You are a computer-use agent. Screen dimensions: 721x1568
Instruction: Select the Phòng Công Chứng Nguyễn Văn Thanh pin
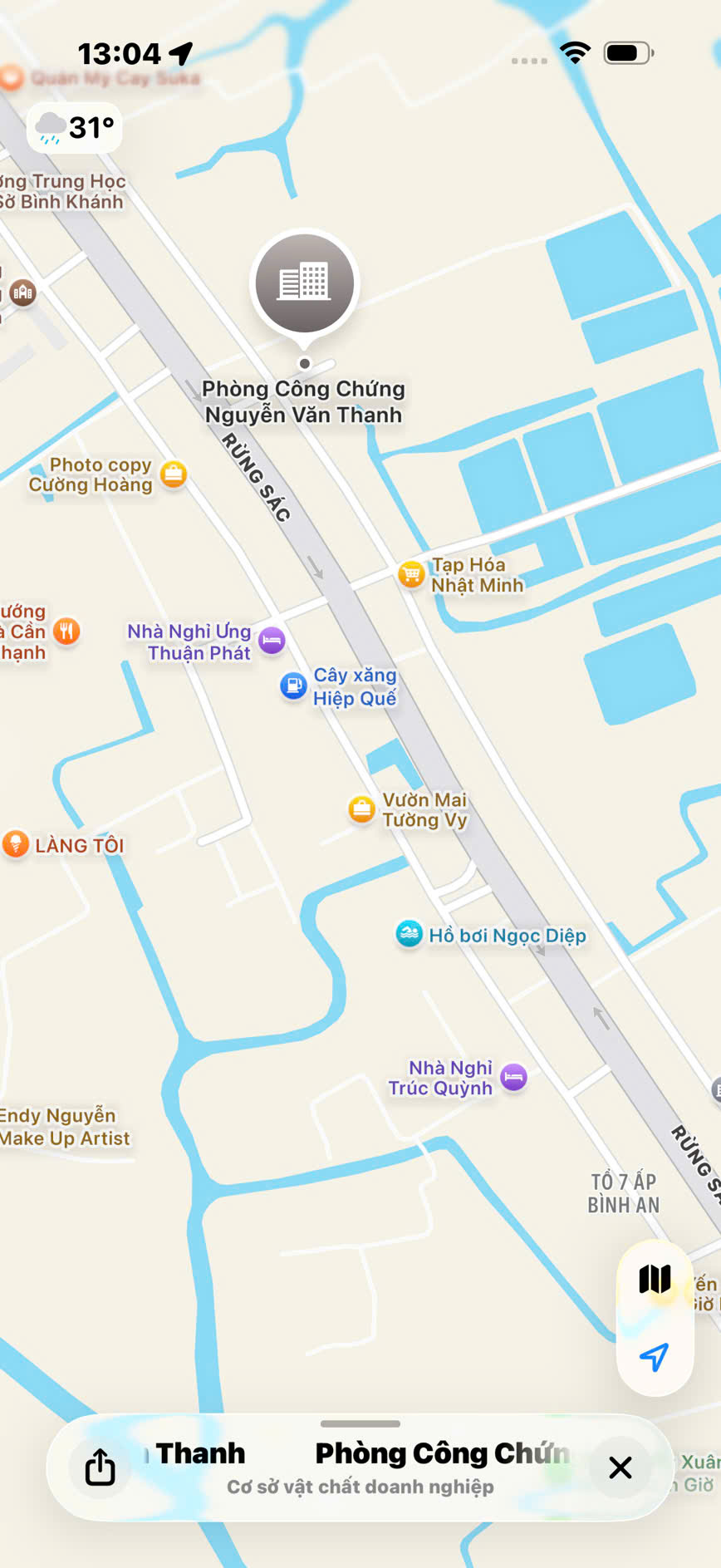(x=305, y=284)
